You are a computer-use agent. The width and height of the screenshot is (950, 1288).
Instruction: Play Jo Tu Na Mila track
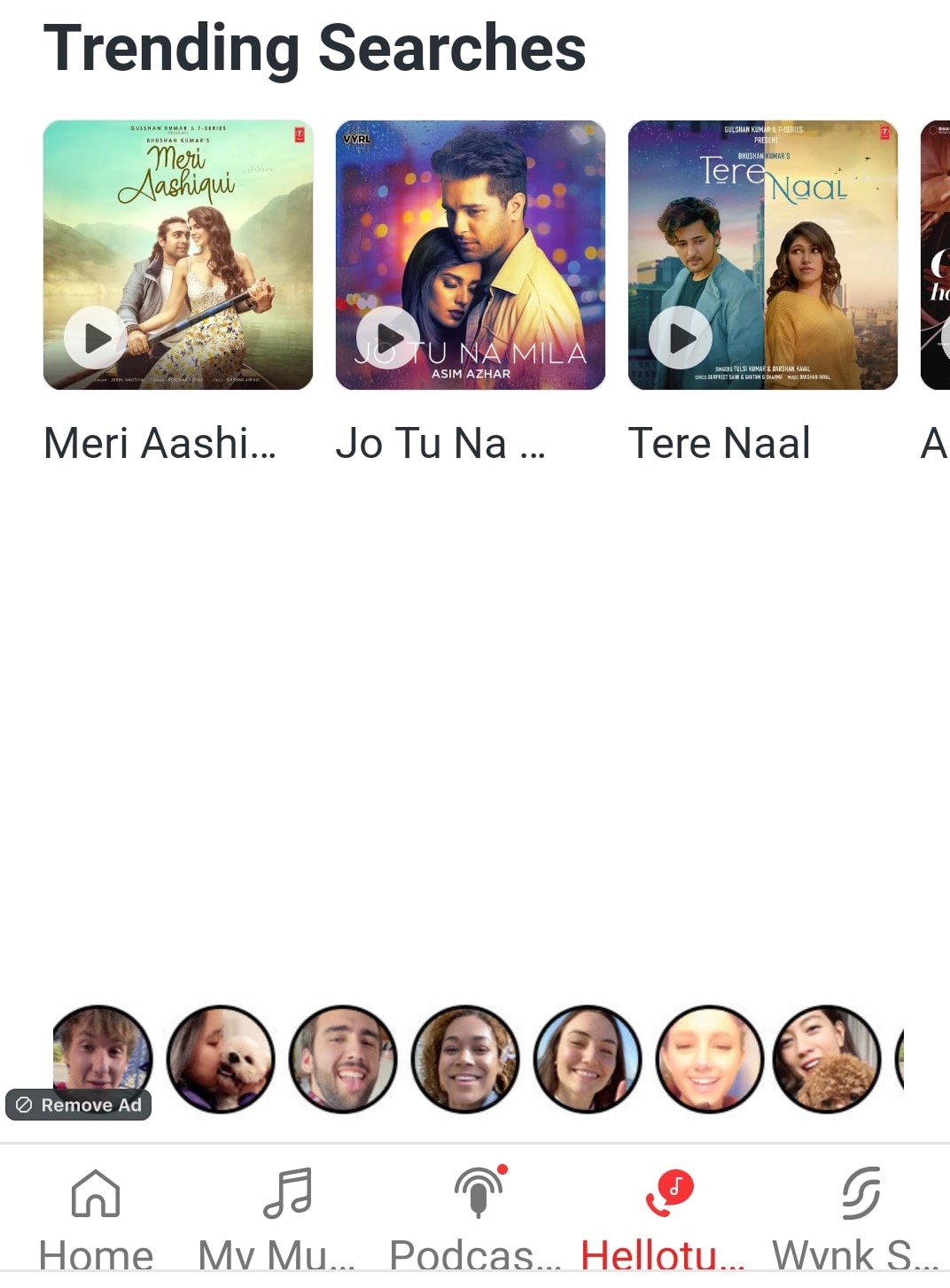[387, 338]
